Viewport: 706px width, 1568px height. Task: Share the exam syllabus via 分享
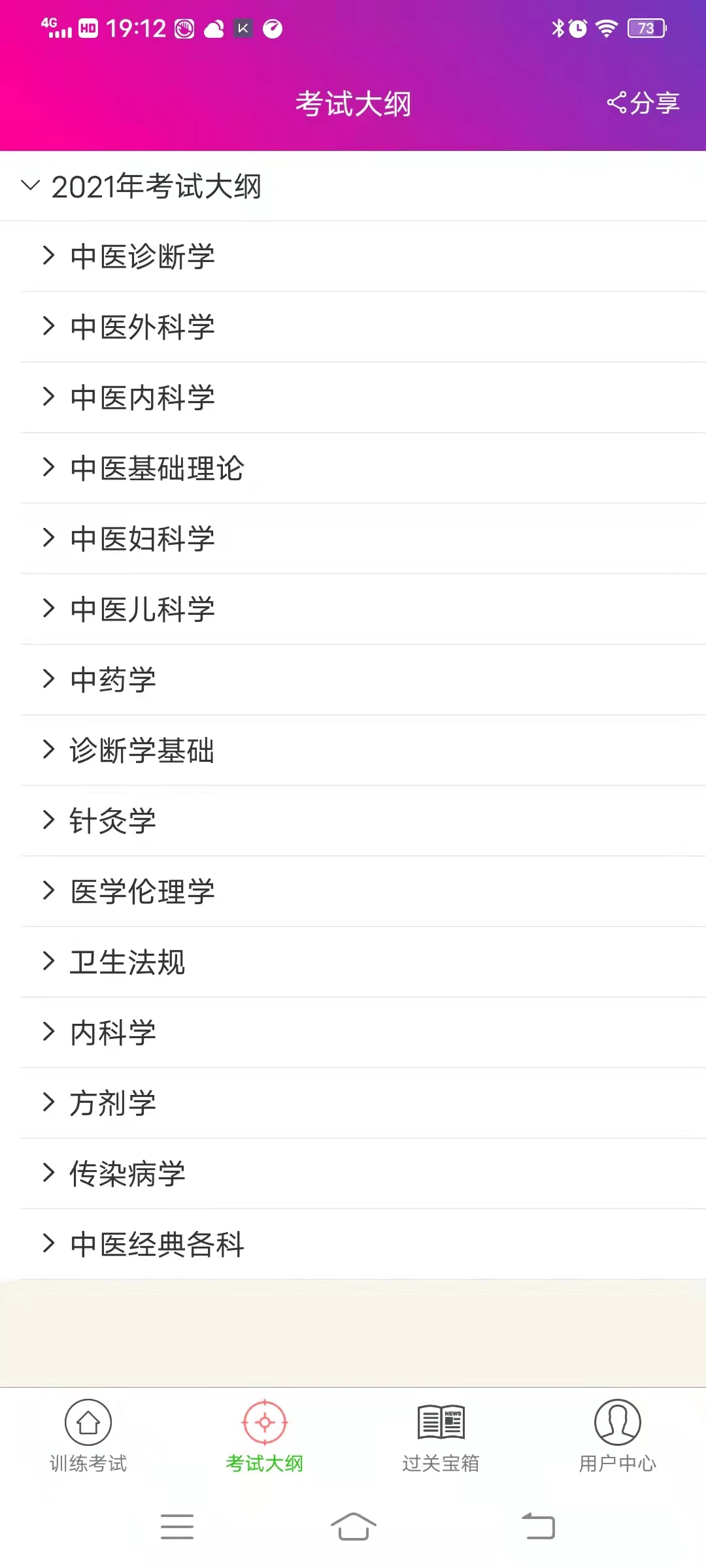[x=644, y=103]
